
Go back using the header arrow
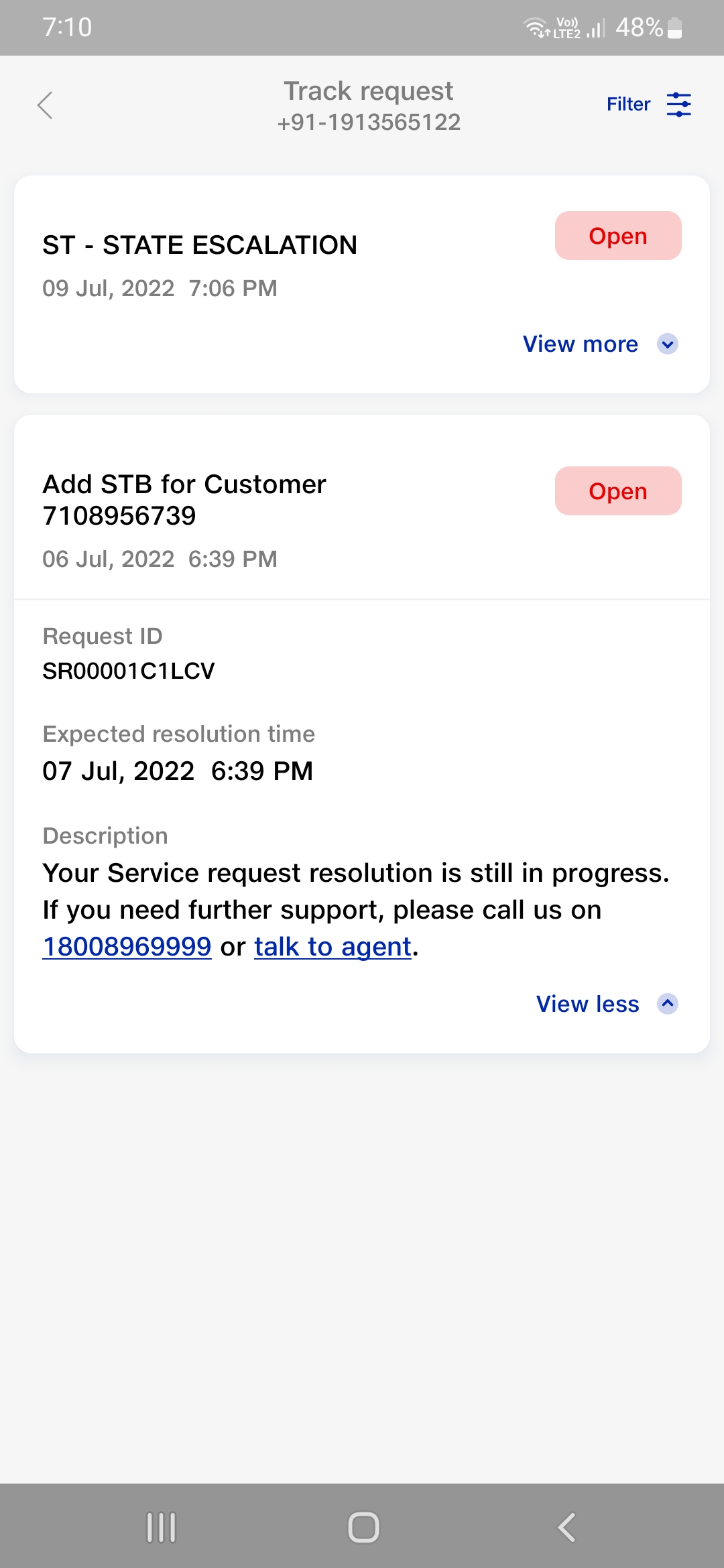pyautogui.click(x=45, y=105)
